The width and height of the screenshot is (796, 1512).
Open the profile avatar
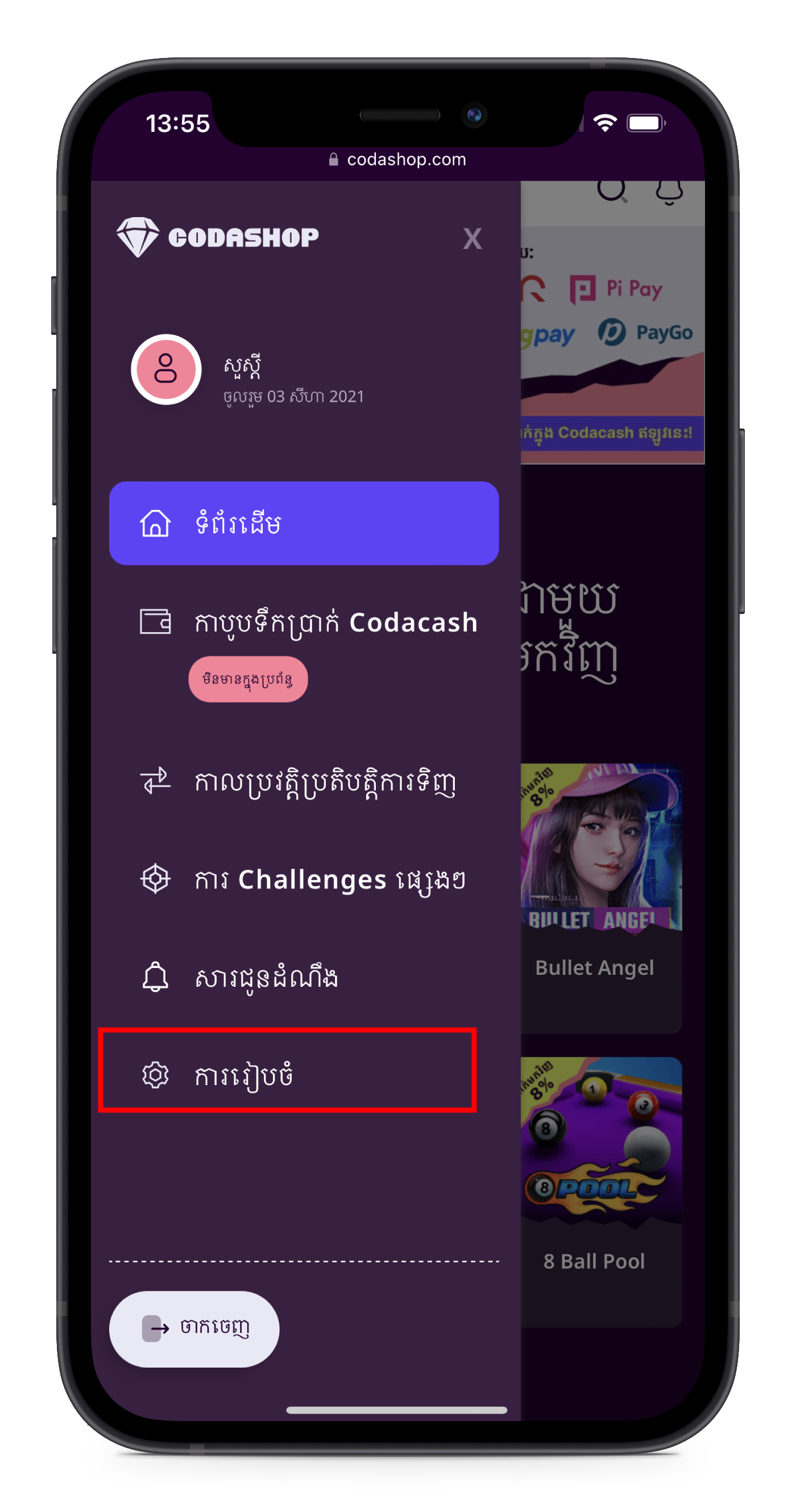click(166, 369)
